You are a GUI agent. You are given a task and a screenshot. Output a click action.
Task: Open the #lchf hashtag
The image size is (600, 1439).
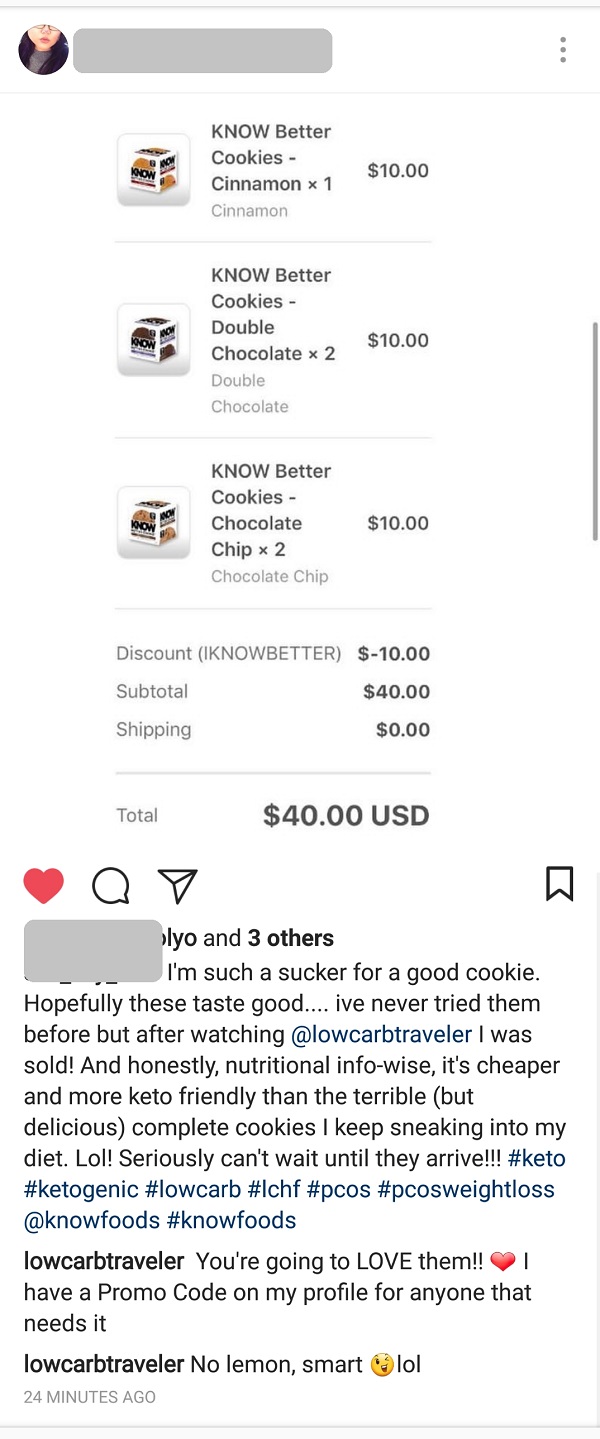click(273, 1189)
